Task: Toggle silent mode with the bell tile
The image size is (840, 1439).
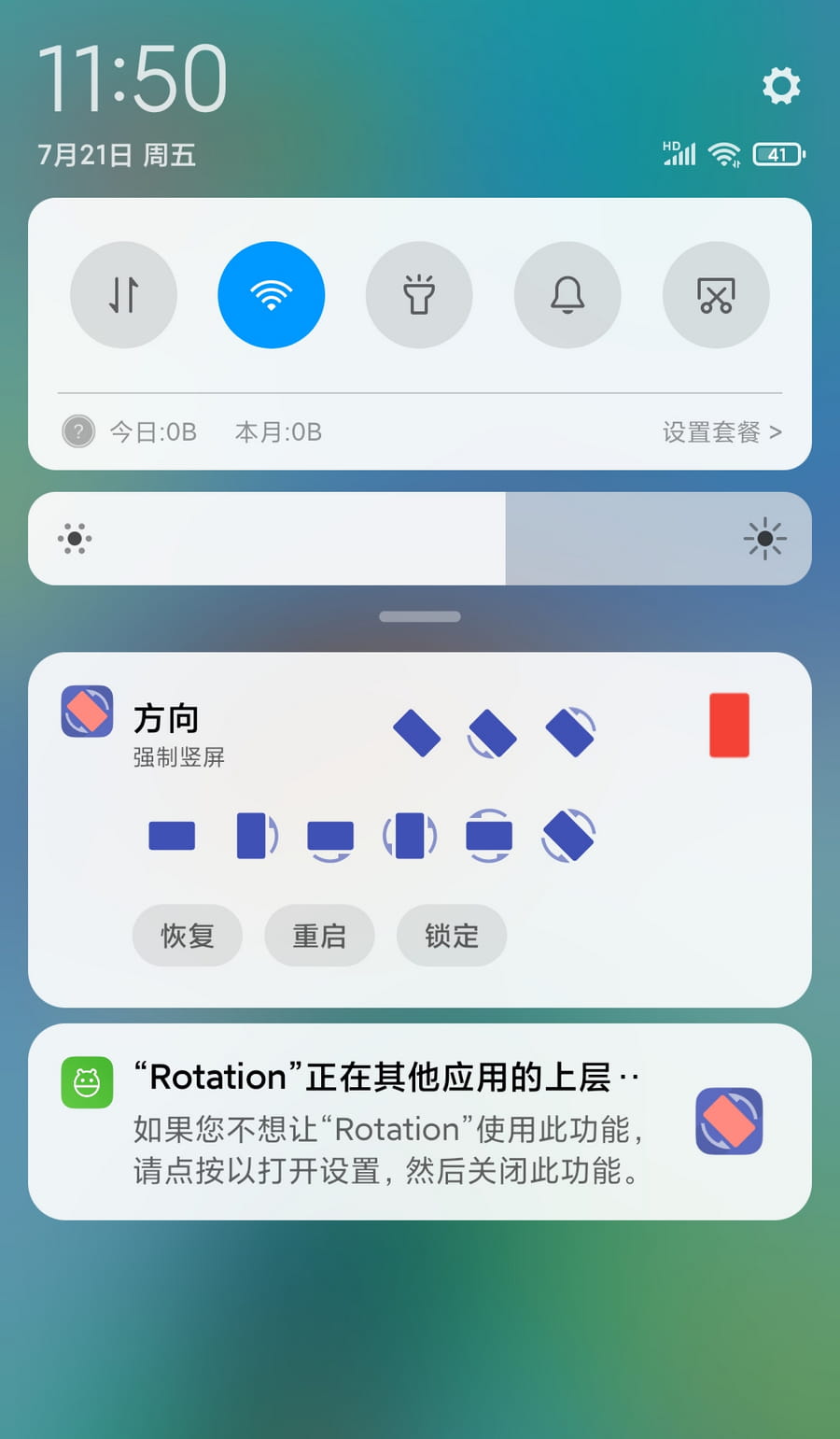Action: (567, 294)
